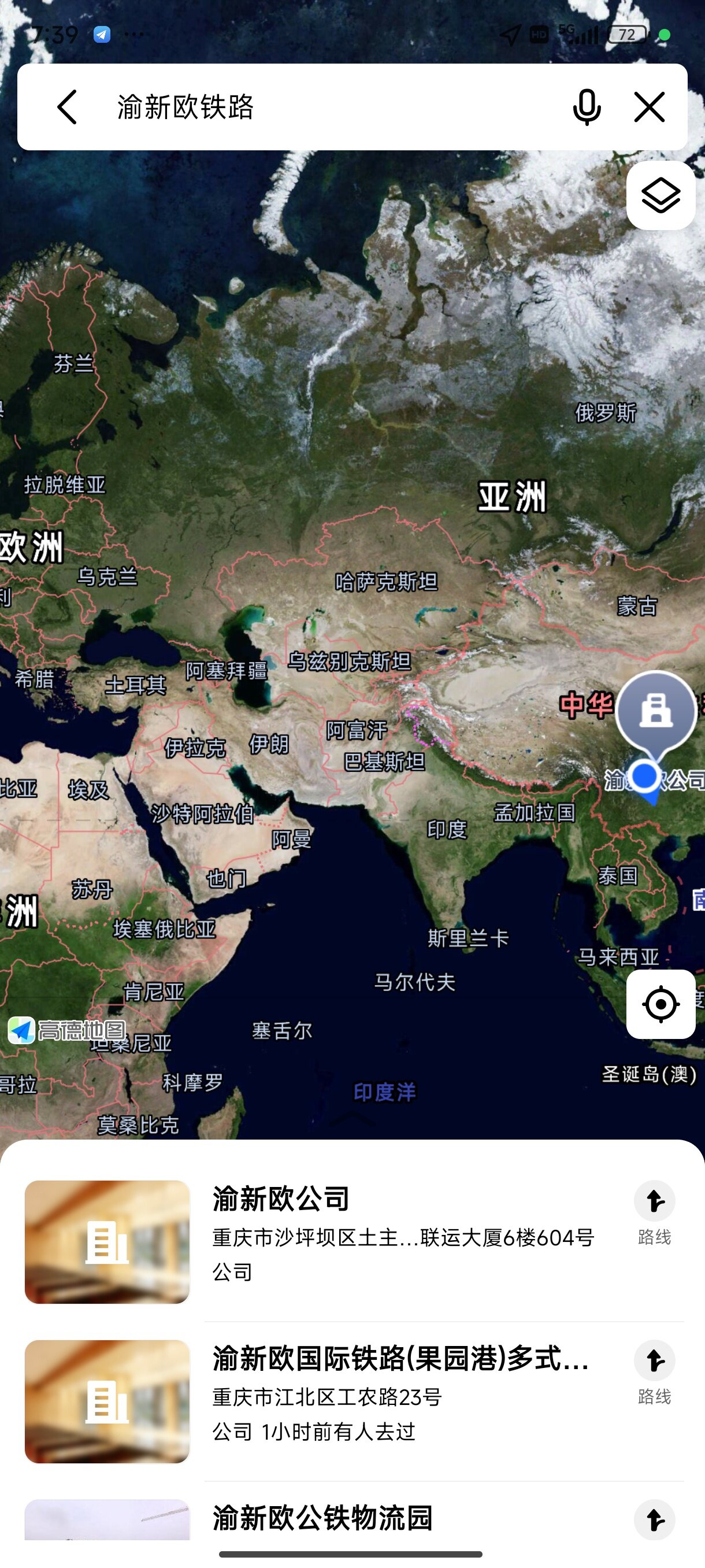Get route to 渝新欧公铁物流园
Viewport: 705px width, 1568px height.
click(x=655, y=1519)
